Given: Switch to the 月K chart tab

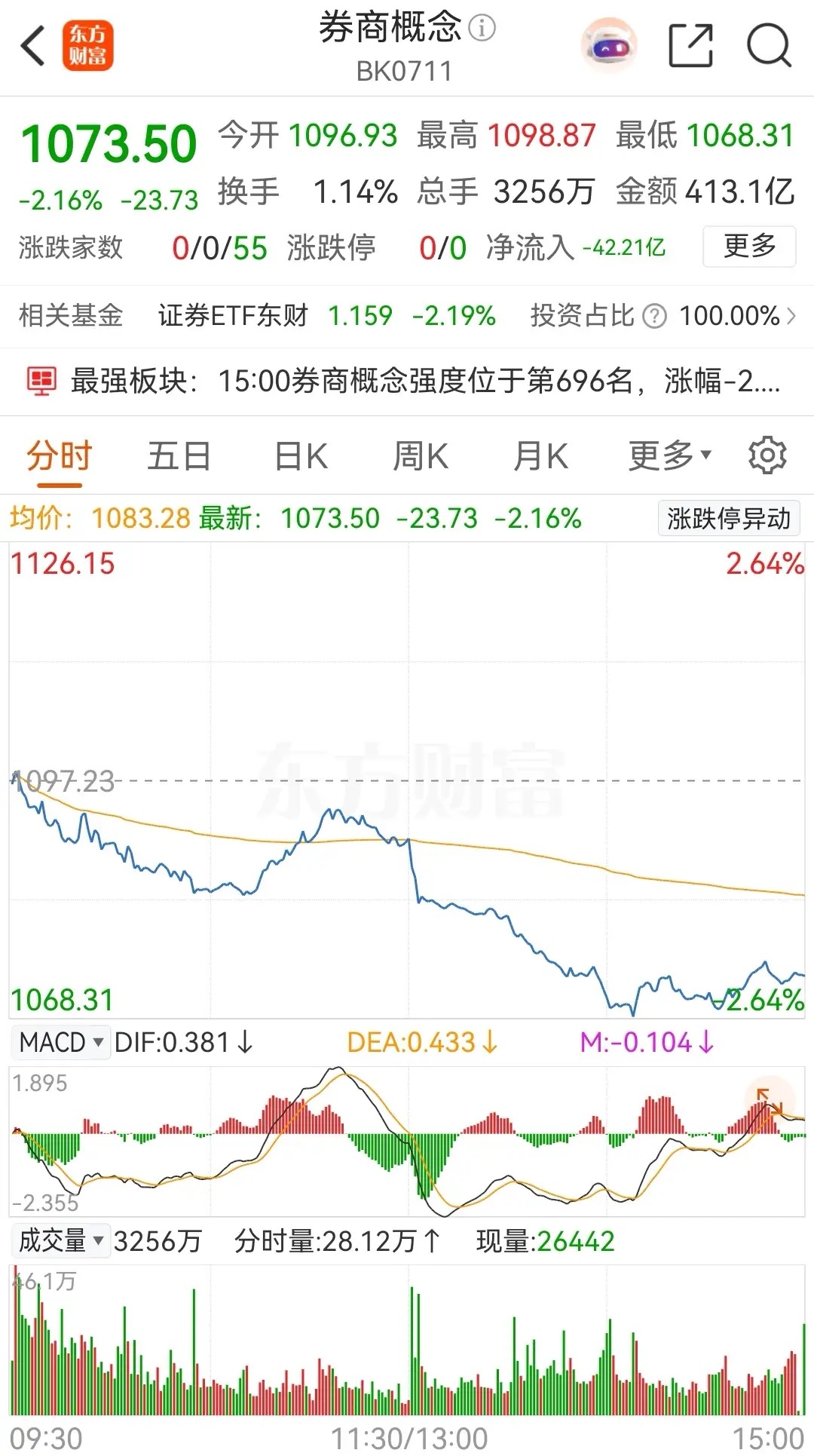Looking at the screenshot, I should pos(540,456).
